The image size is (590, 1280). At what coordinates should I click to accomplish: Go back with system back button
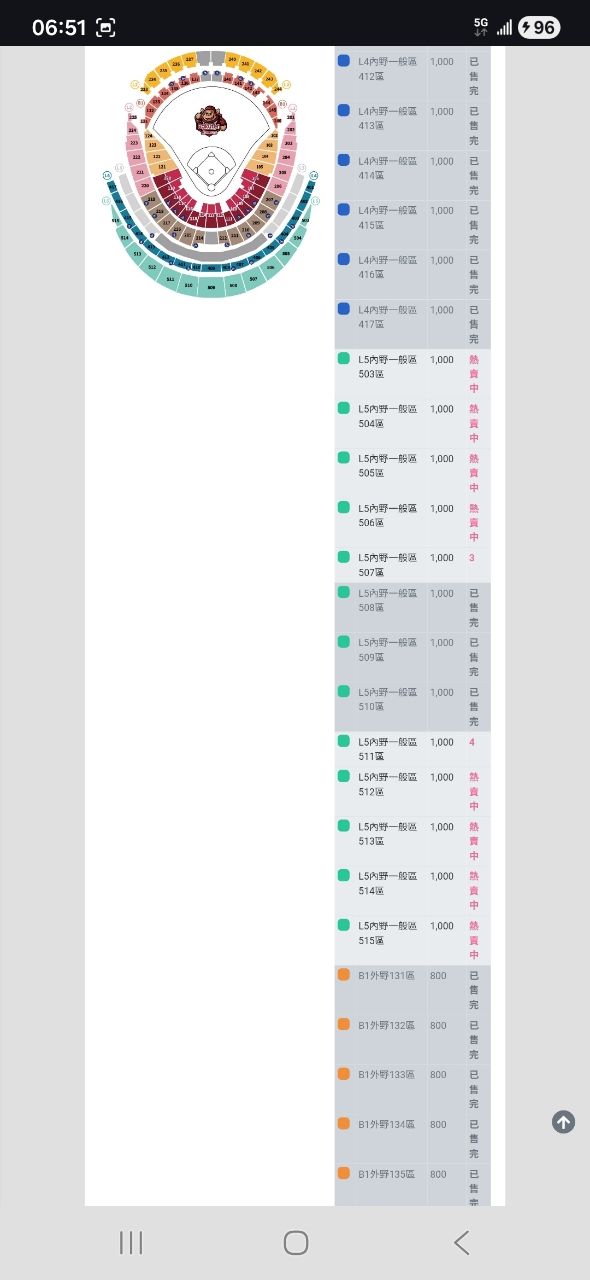click(x=461, y=1243)
